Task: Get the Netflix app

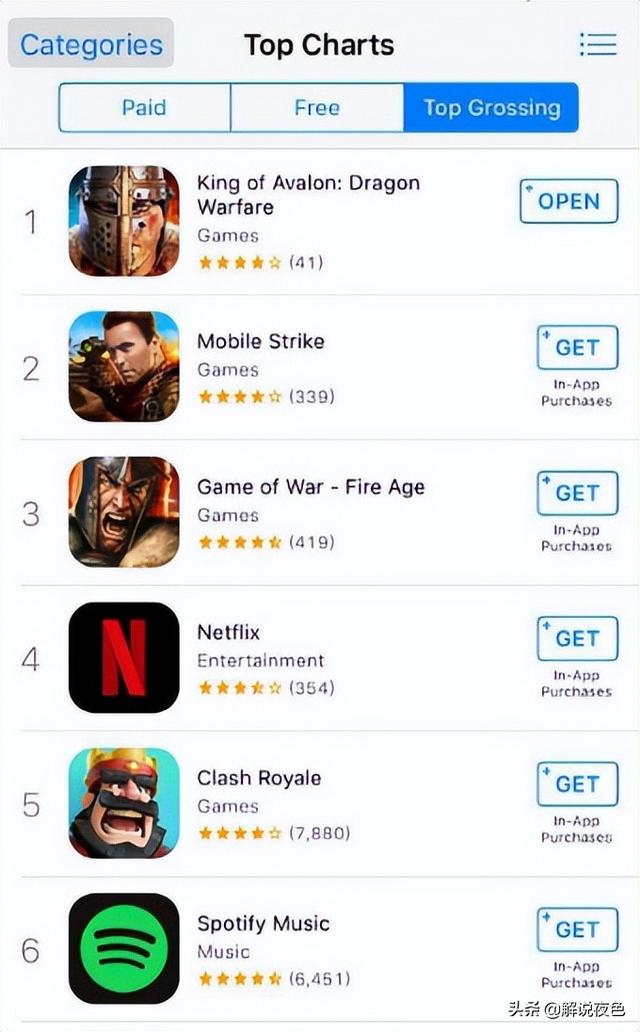Action: 577,638
